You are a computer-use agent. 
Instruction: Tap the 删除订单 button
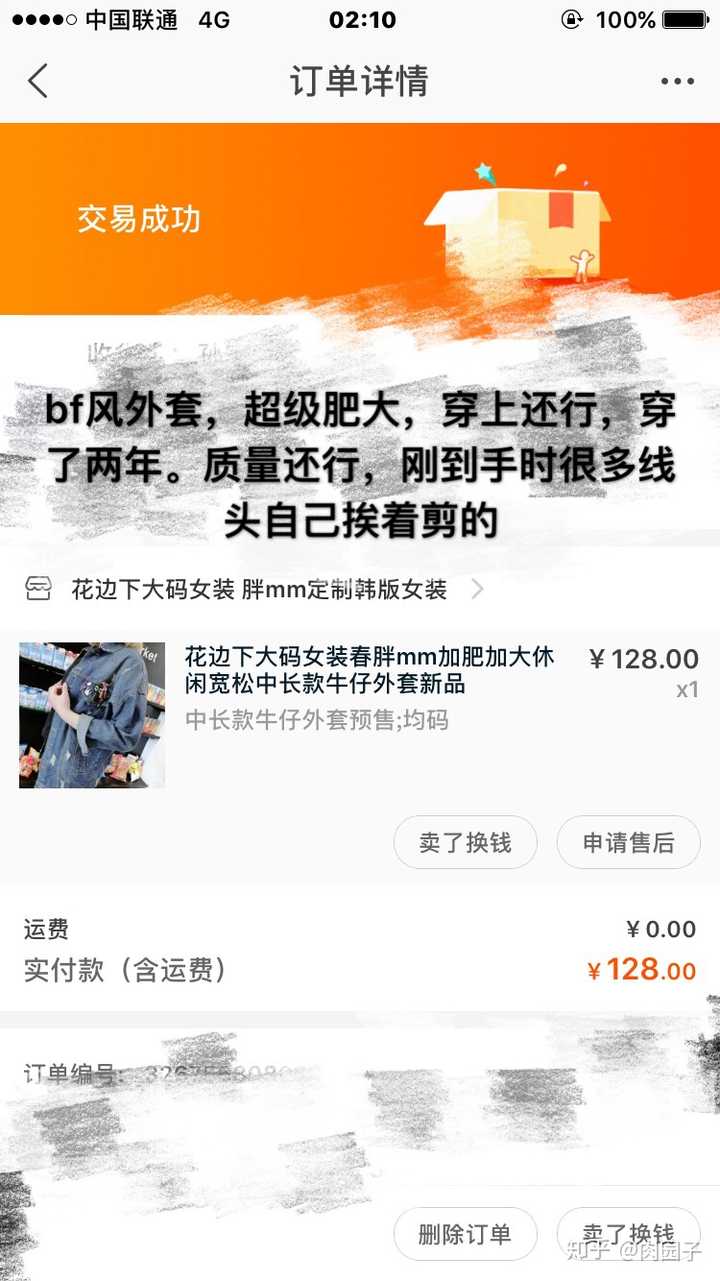465,1234
